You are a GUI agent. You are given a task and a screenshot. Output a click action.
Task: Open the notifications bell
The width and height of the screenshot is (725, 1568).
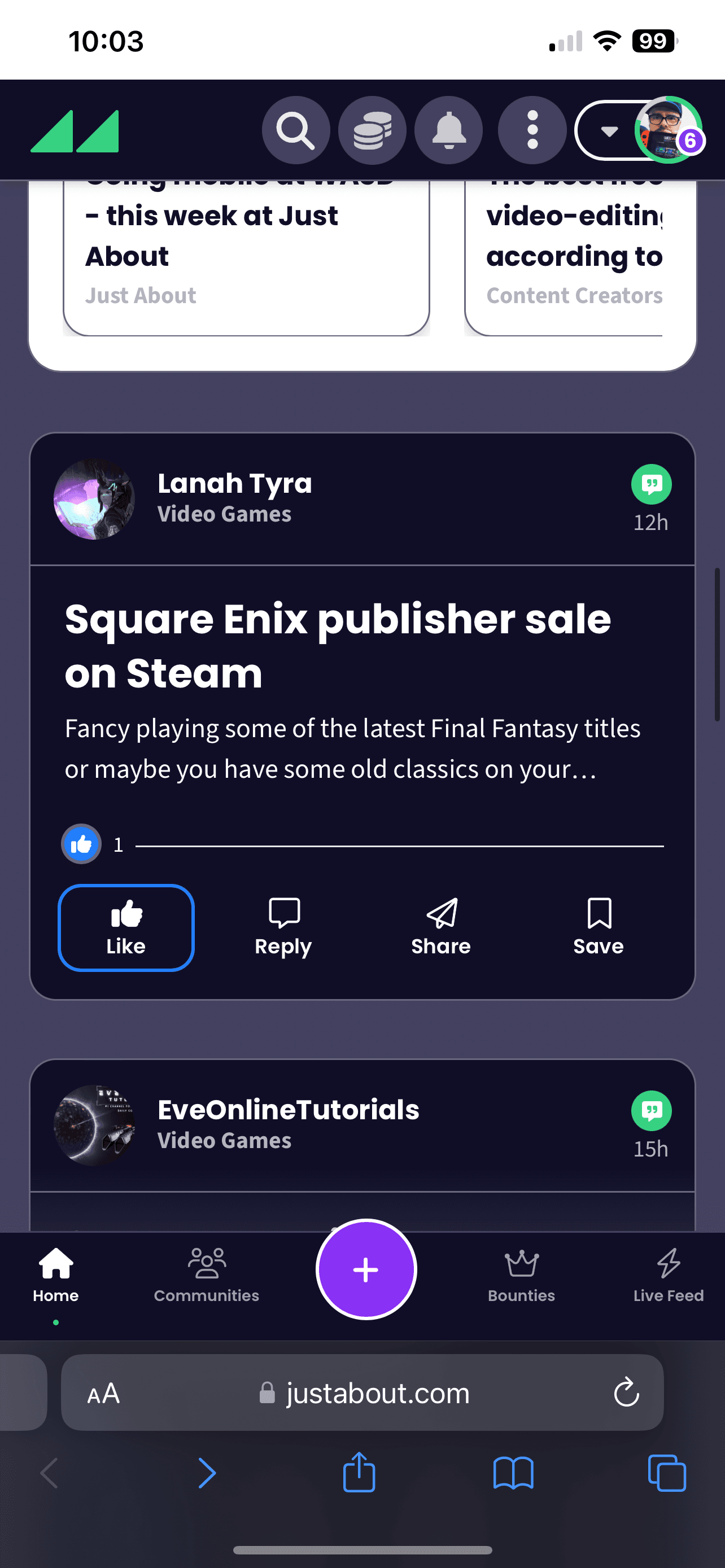[449, 130]
